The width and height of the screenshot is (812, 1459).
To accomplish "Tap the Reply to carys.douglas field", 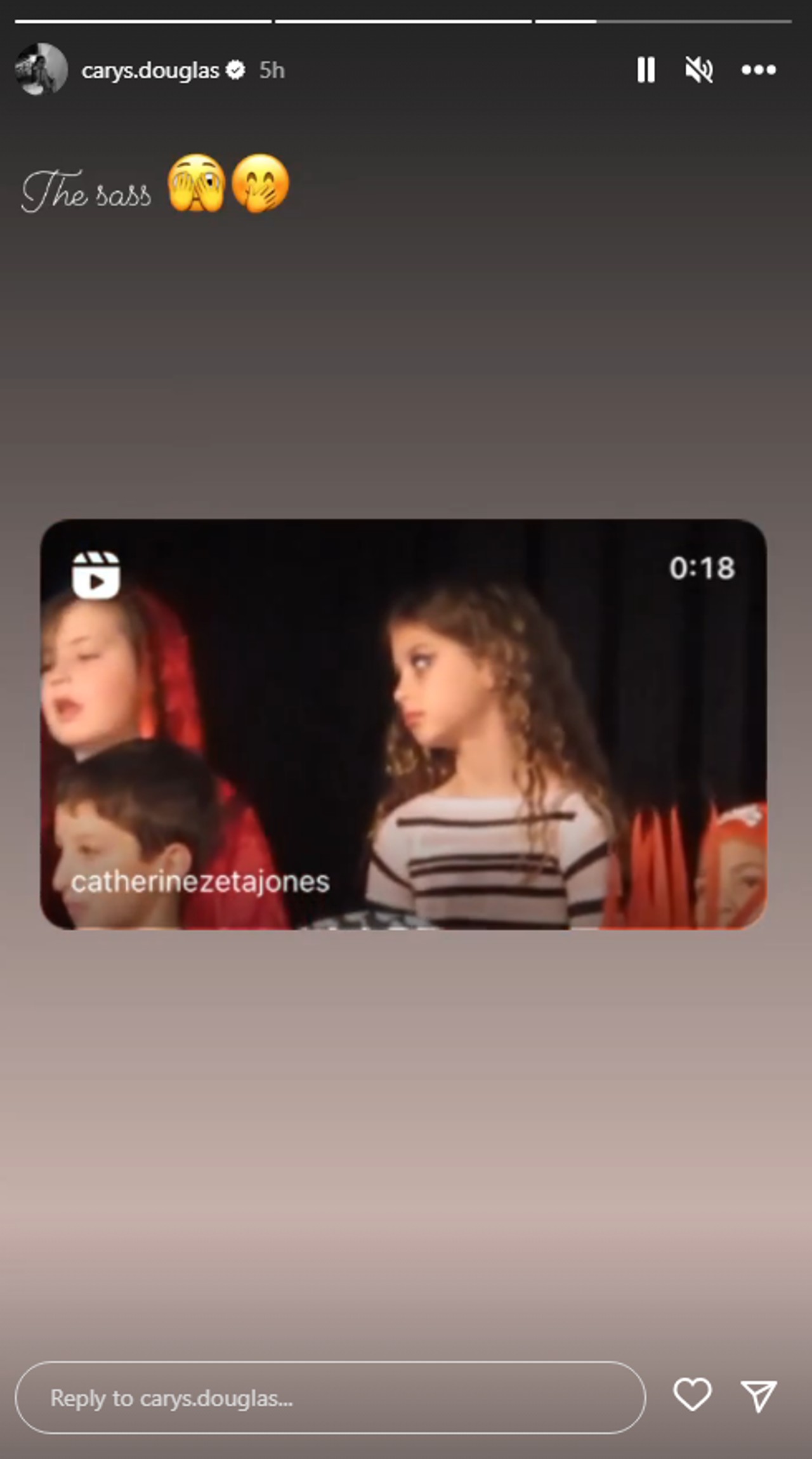I will click(x=330, y=1398).
